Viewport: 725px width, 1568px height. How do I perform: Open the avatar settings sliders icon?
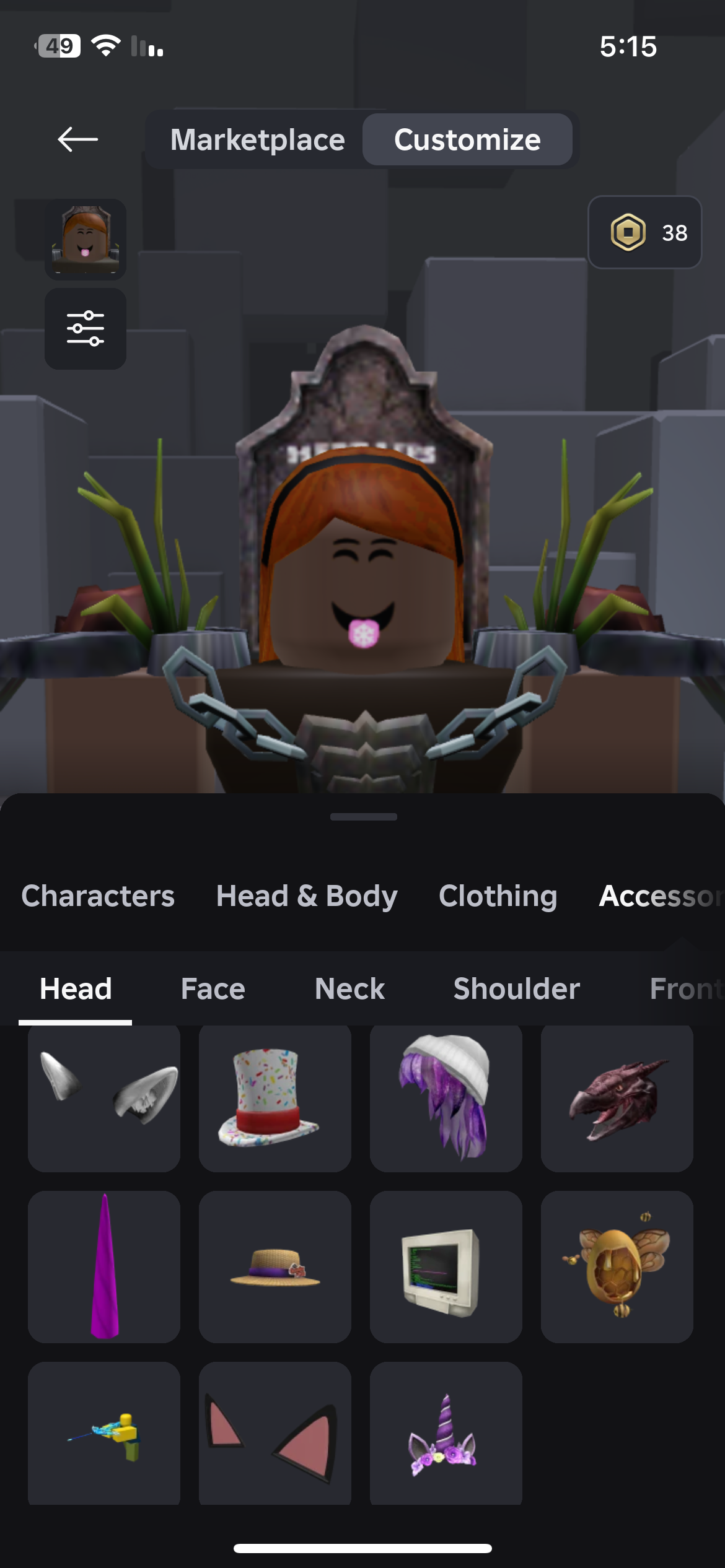click(x=86, y=329)
